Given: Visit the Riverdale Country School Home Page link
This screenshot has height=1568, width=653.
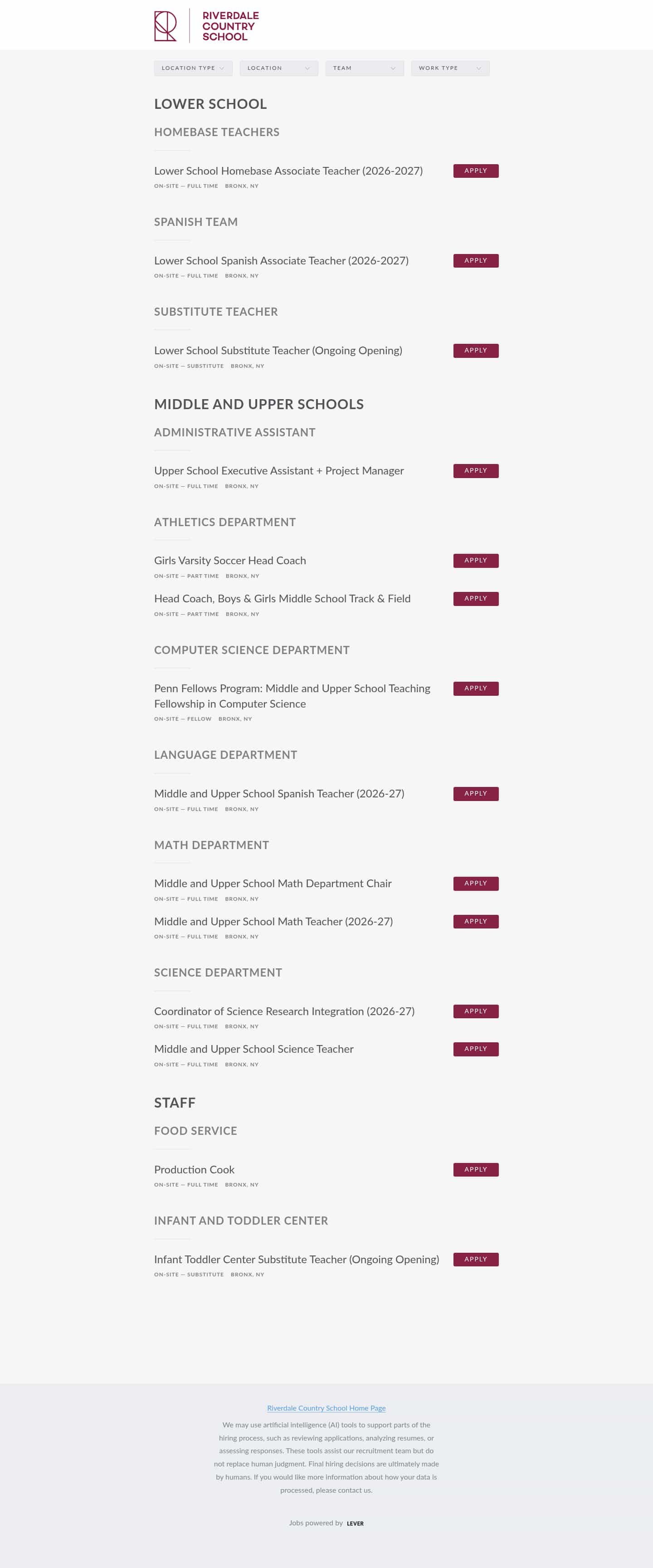Looking at the screenshot, I should tap(326, 1408).
